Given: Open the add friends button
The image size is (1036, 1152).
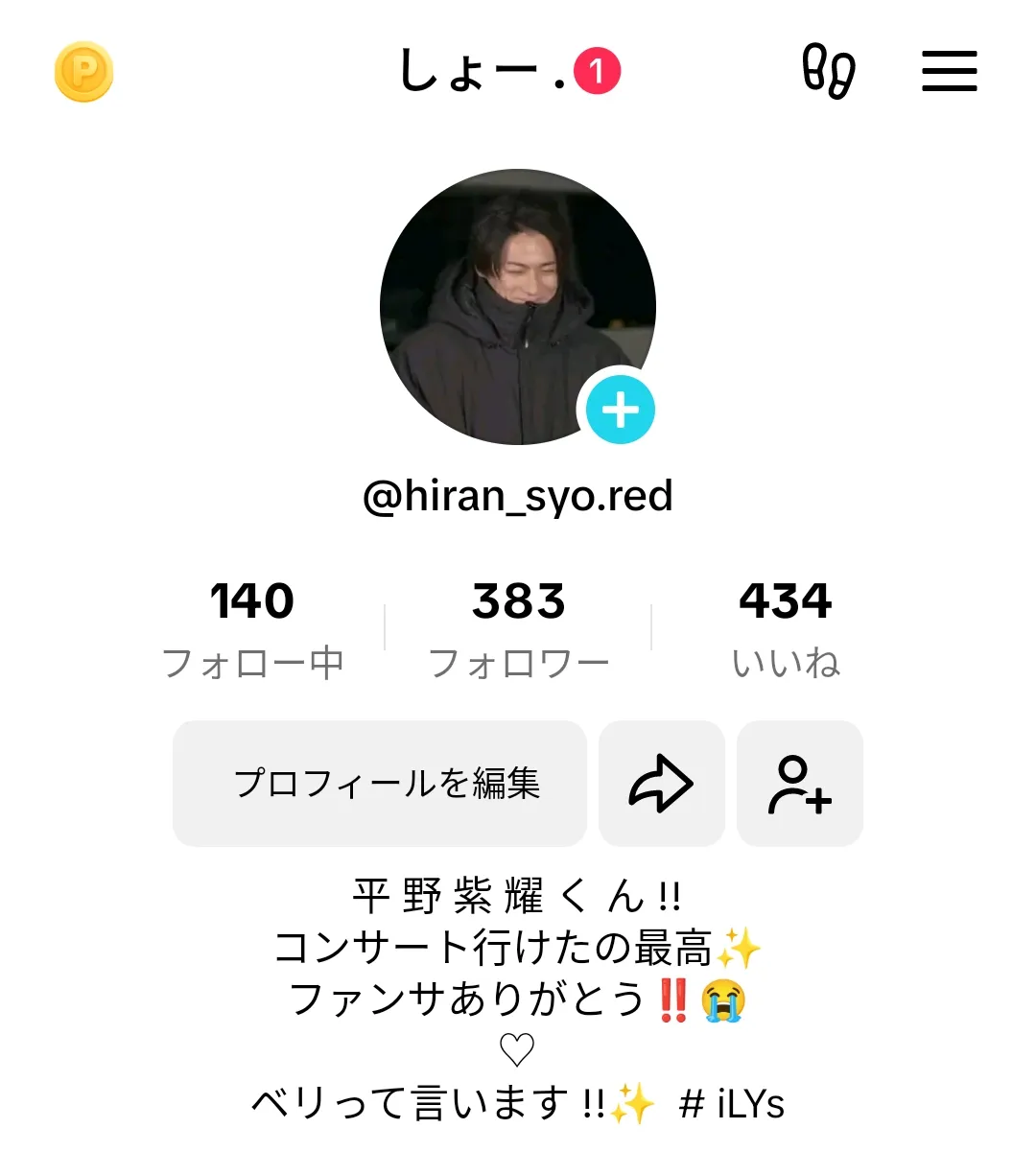Looking at the screenshot, I should (x=799, y=784).
